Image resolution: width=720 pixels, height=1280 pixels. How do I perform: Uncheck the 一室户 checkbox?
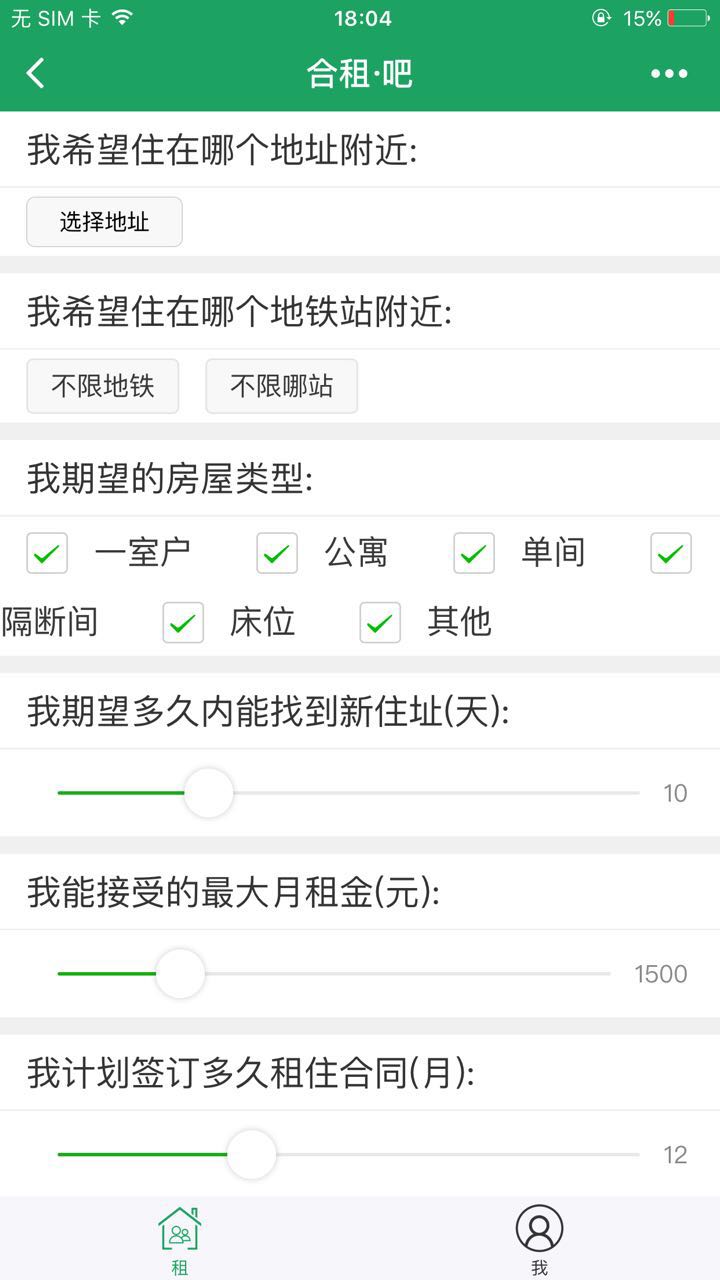47,553
